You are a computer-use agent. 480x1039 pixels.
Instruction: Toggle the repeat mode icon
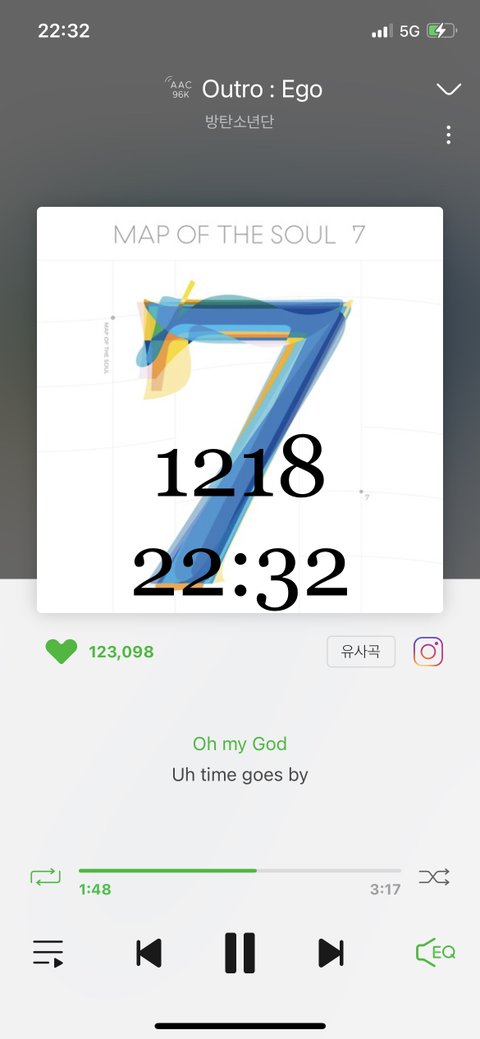pos(45,877)
